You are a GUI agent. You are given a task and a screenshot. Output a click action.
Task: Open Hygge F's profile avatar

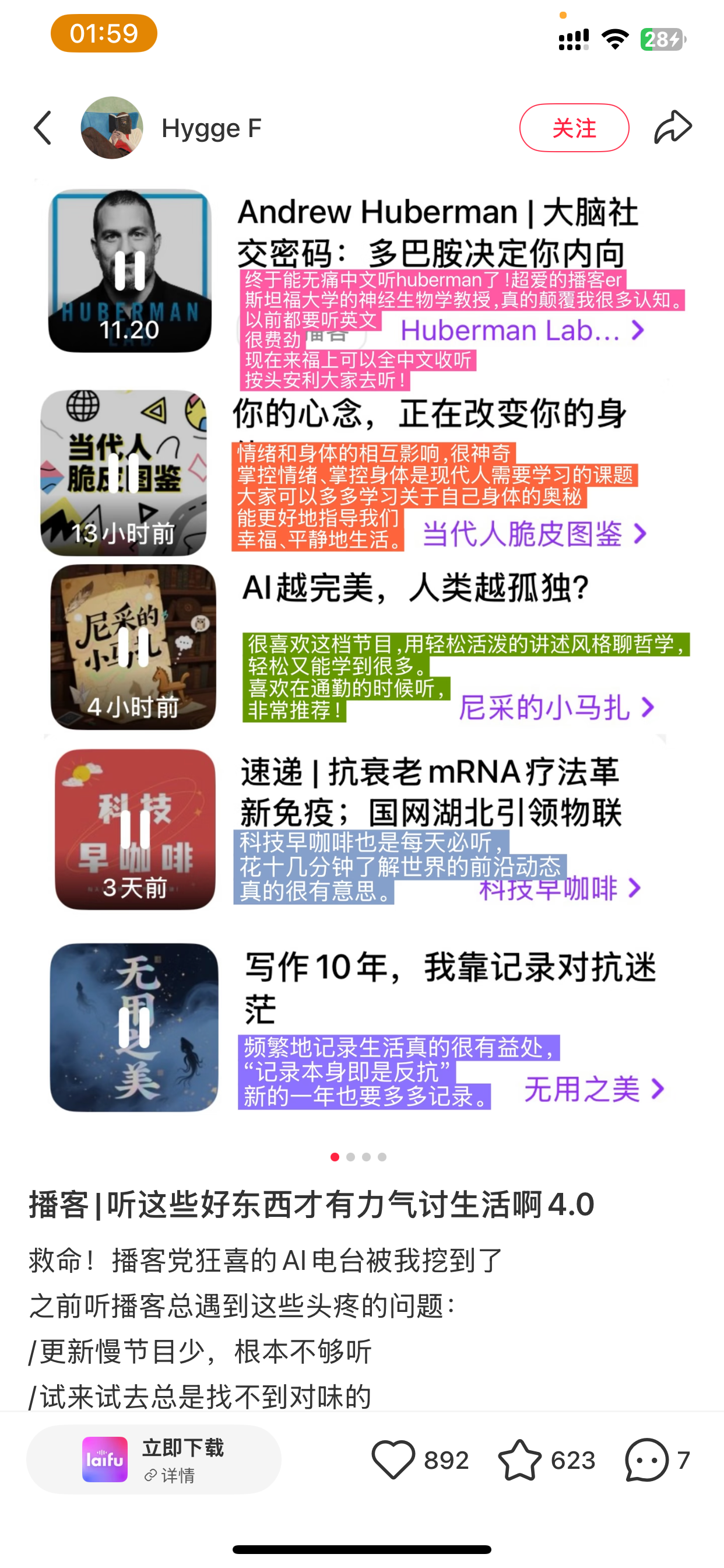point(112,128)
